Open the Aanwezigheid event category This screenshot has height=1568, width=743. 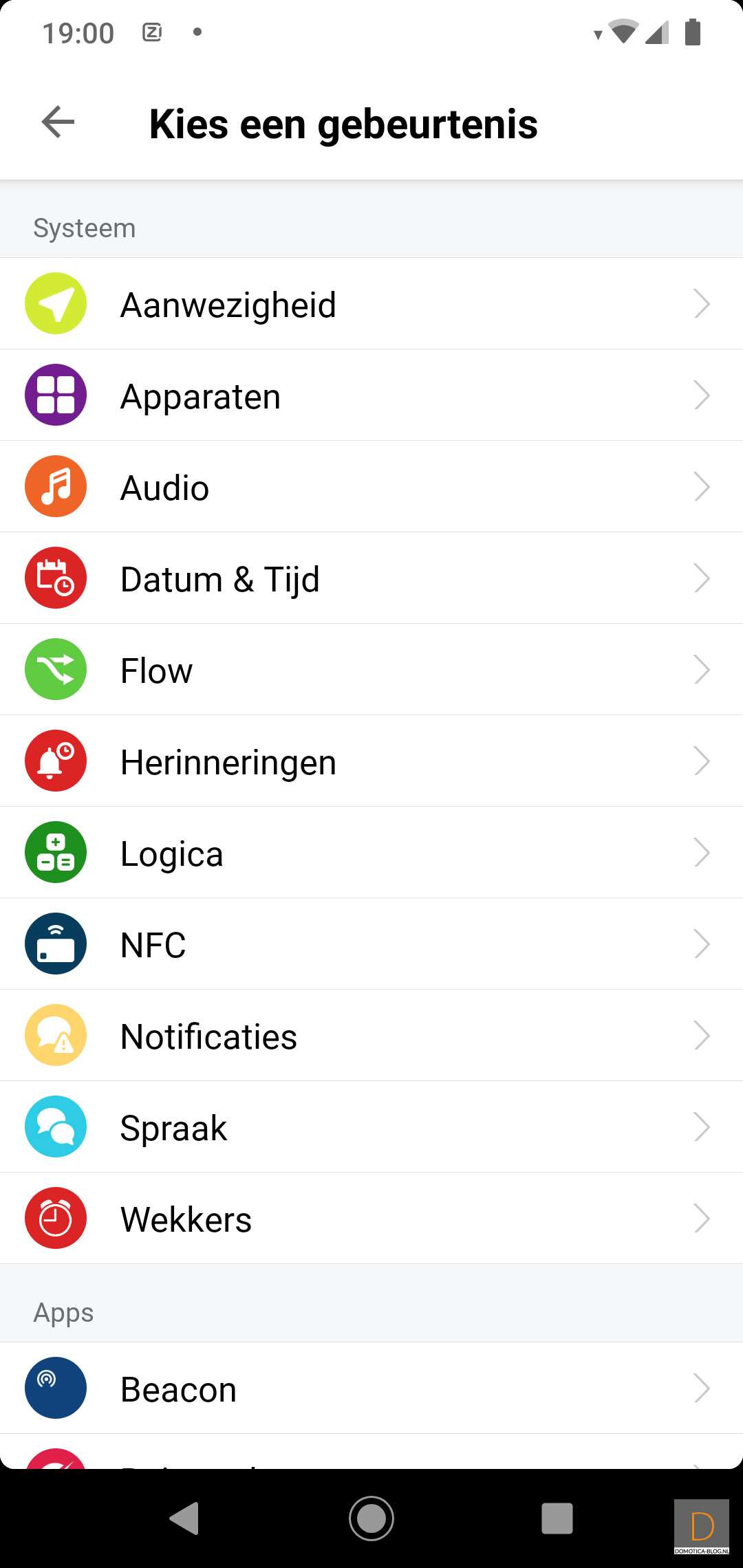pyautogui.click(x=371, y=304)
